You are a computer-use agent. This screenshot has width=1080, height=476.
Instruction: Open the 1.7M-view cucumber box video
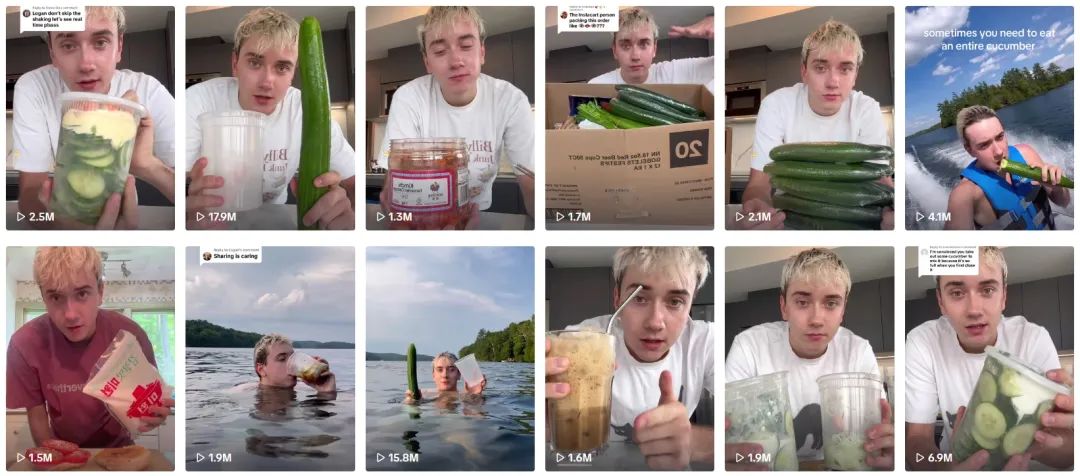[630, 118]
